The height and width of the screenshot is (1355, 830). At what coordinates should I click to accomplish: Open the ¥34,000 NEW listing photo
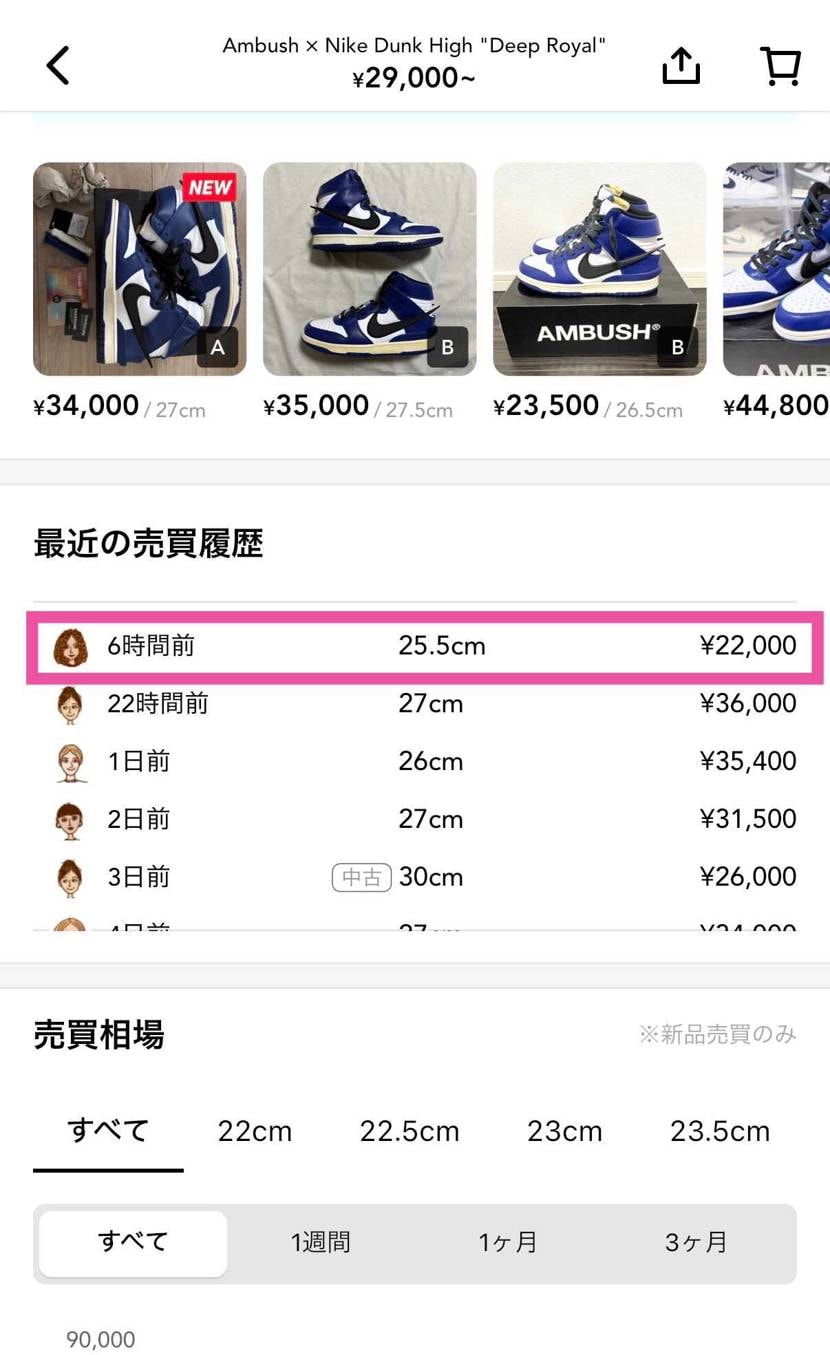point(139,268)
